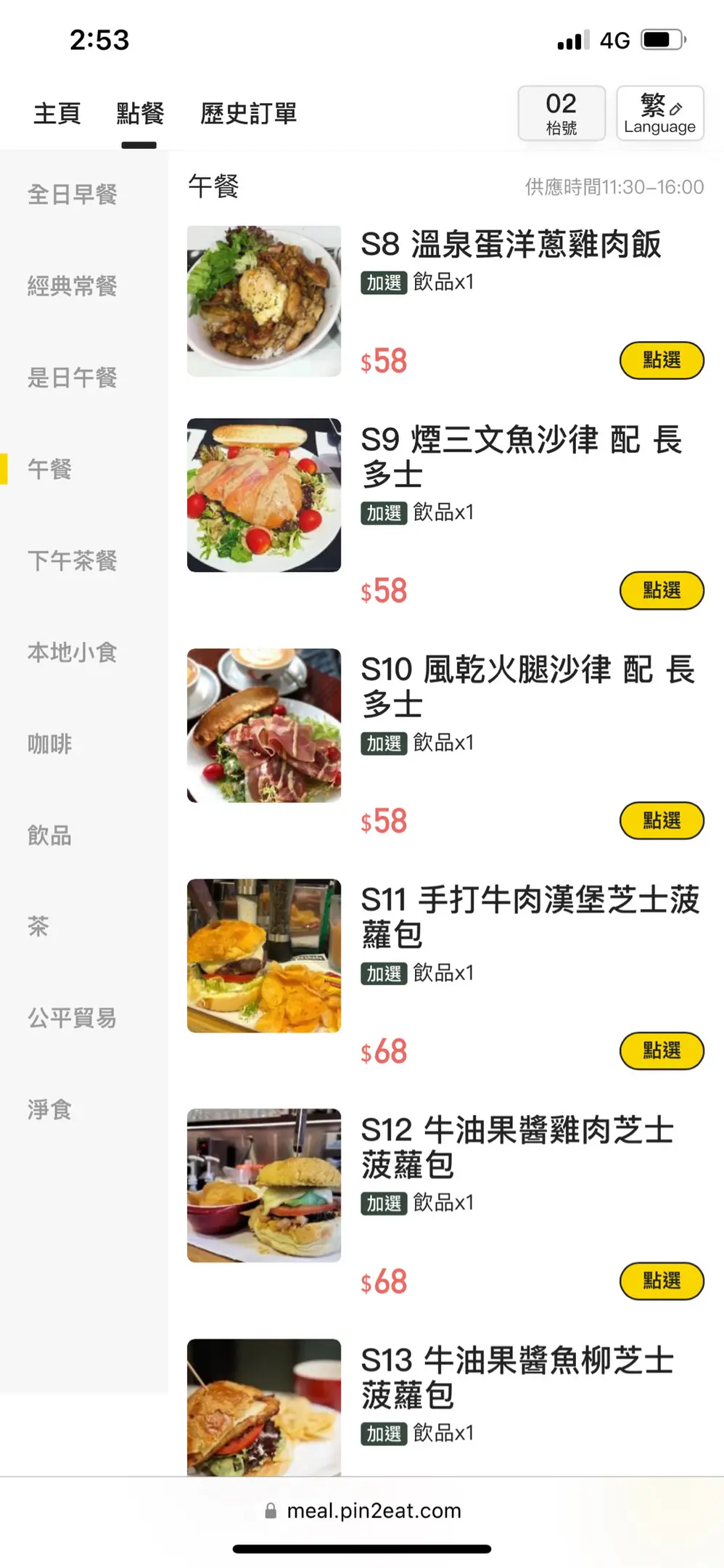View the 飲品 category
724x1568 pixels.
(50, 836)
